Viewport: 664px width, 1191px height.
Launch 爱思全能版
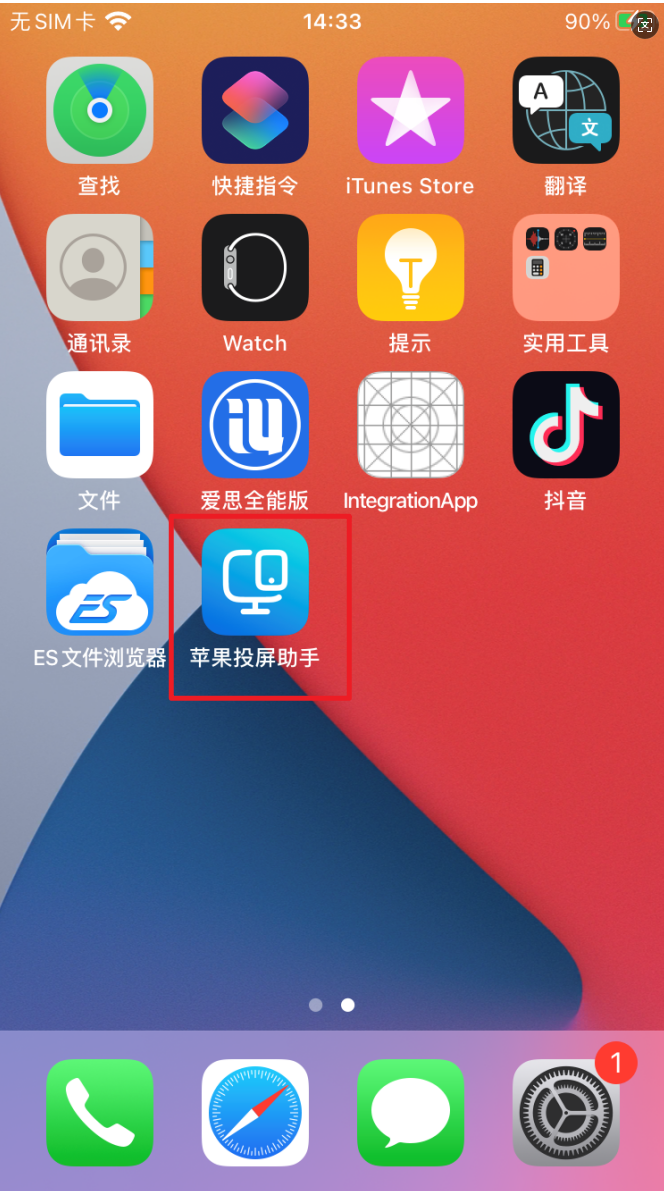coord(255,424)
